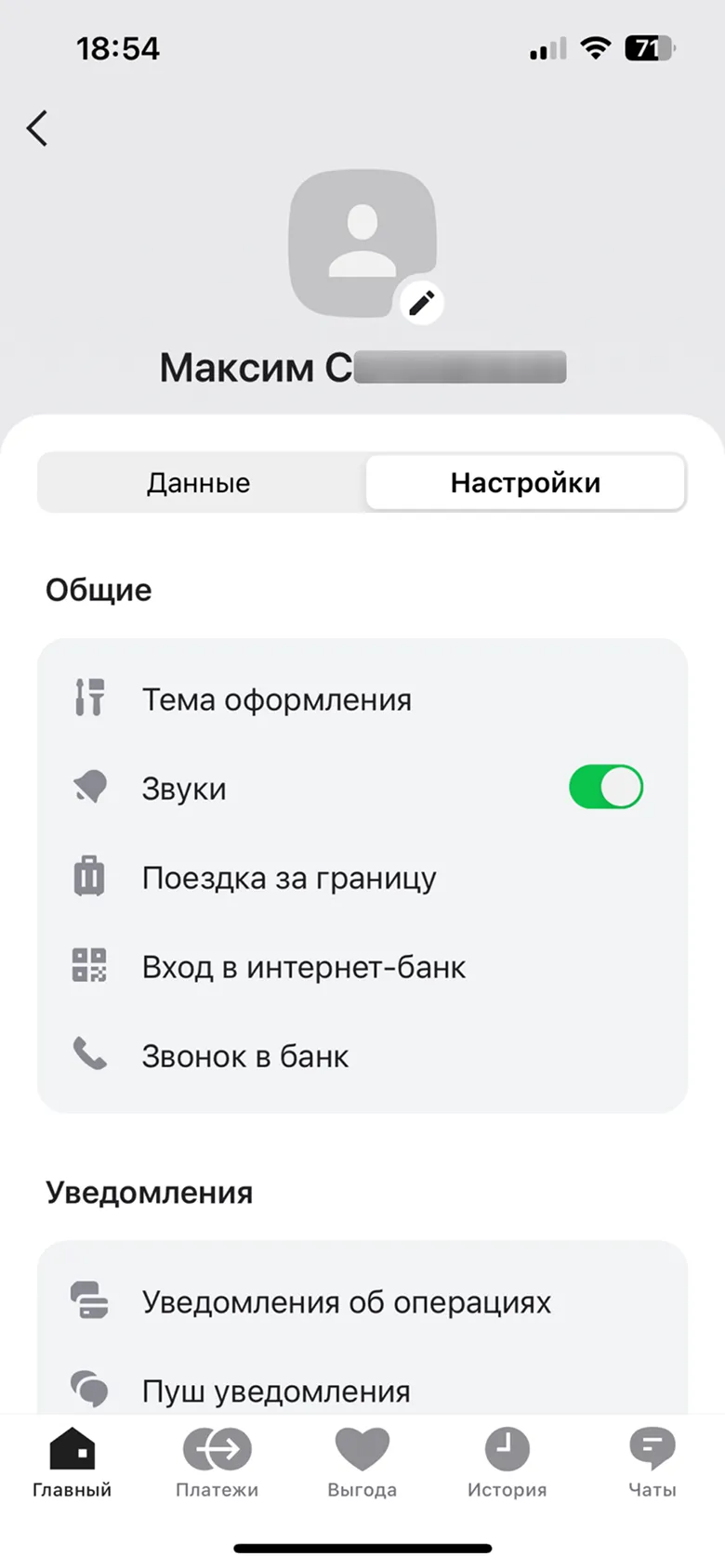
Task: Open Уведомления об операциях
Action: coord(346,1302)
